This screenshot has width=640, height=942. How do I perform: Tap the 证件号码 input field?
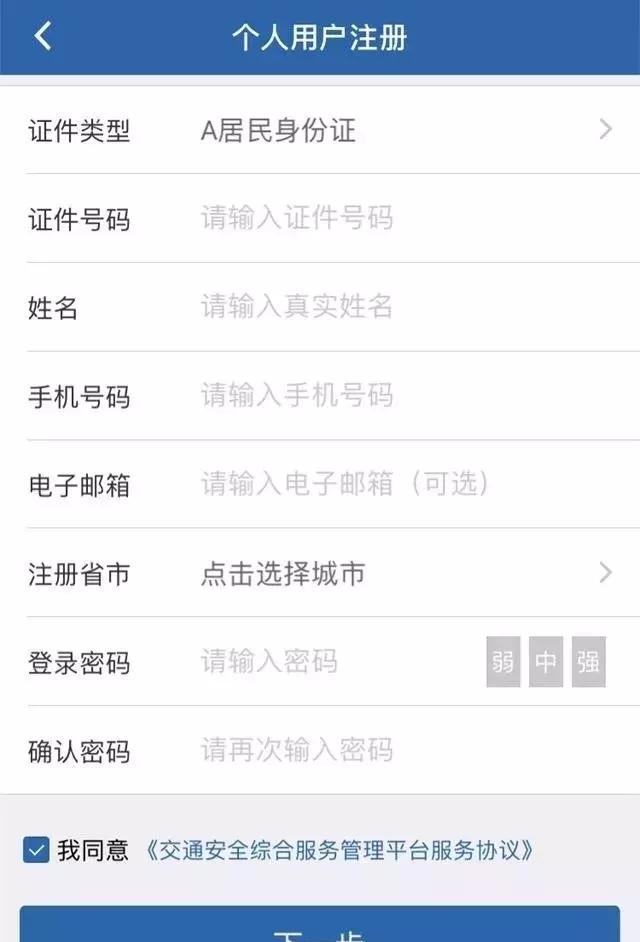tap(400, 218)
